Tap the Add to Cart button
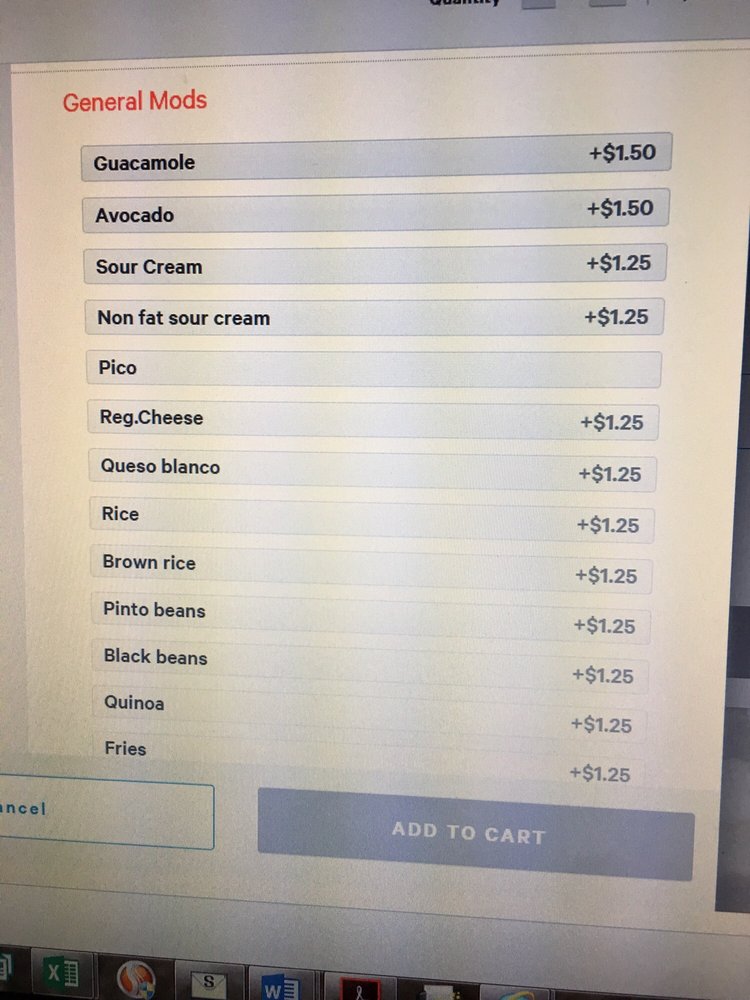This screenshot has width=750, height=1000. pos(475,834)
